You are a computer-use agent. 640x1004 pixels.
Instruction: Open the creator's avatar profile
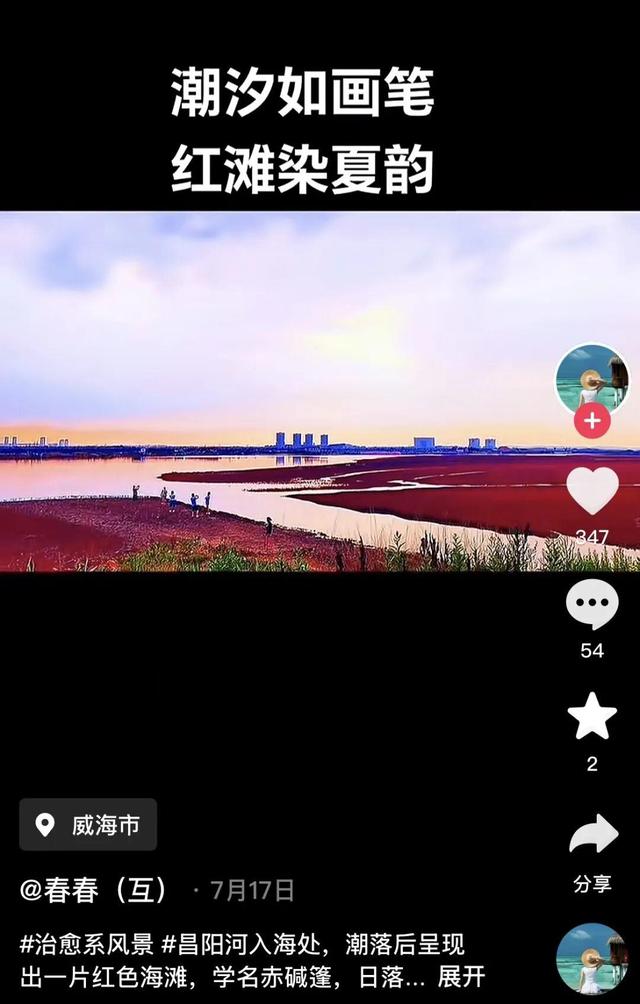pyautogui.click(x=592, y=377)
